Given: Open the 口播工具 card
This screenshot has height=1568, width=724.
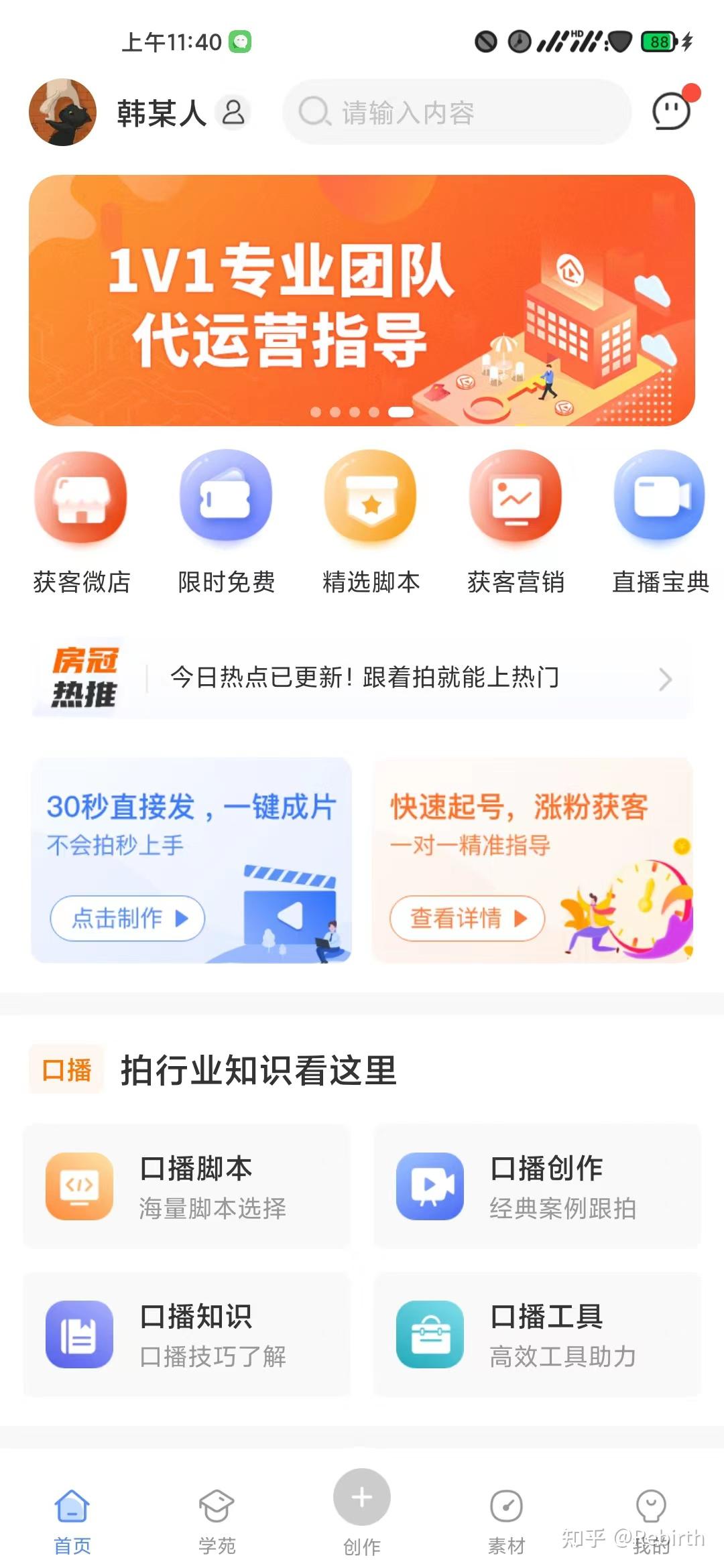Looking at the screenshot, I should tap(537, 1334).
